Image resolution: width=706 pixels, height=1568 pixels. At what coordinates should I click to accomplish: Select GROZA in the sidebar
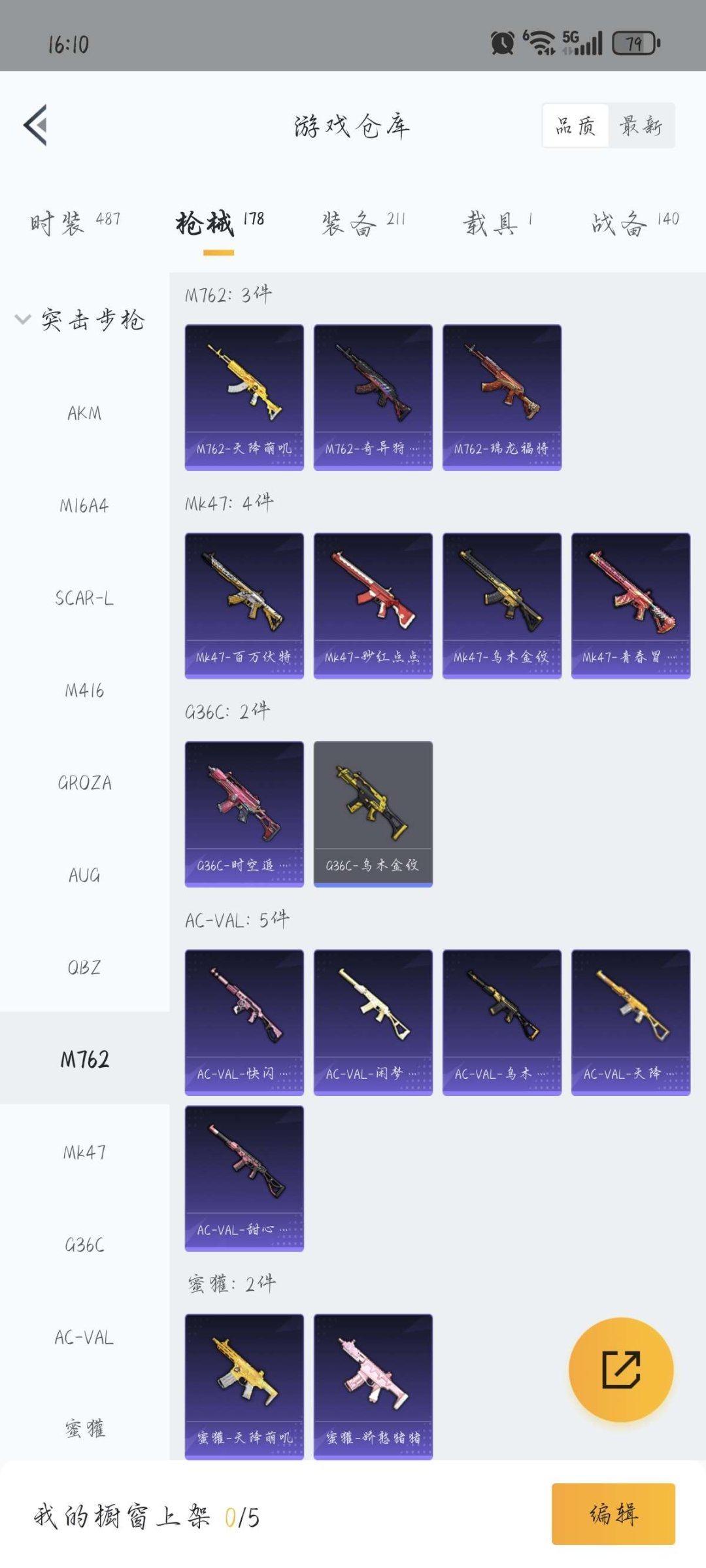[x=84, y=783]
